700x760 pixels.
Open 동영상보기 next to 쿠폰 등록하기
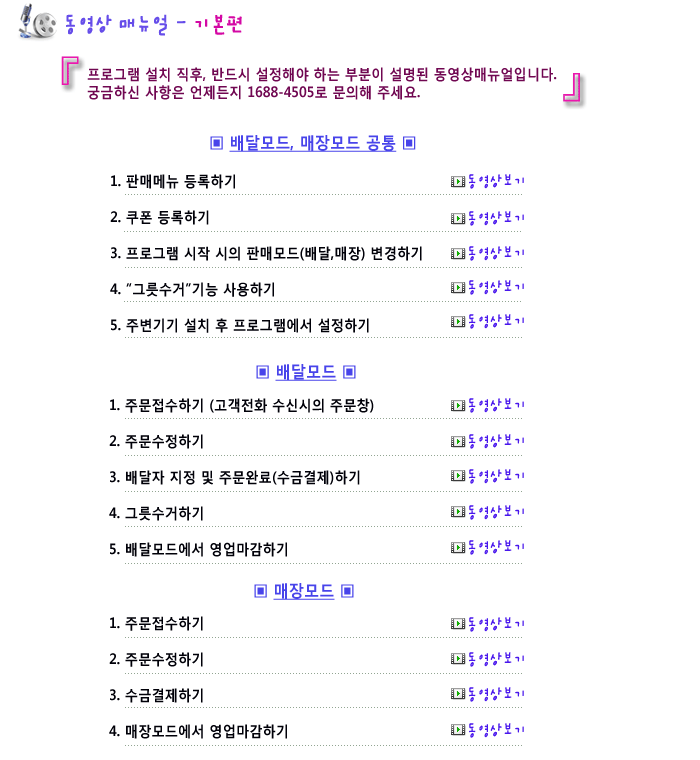(x=488, y=217)
